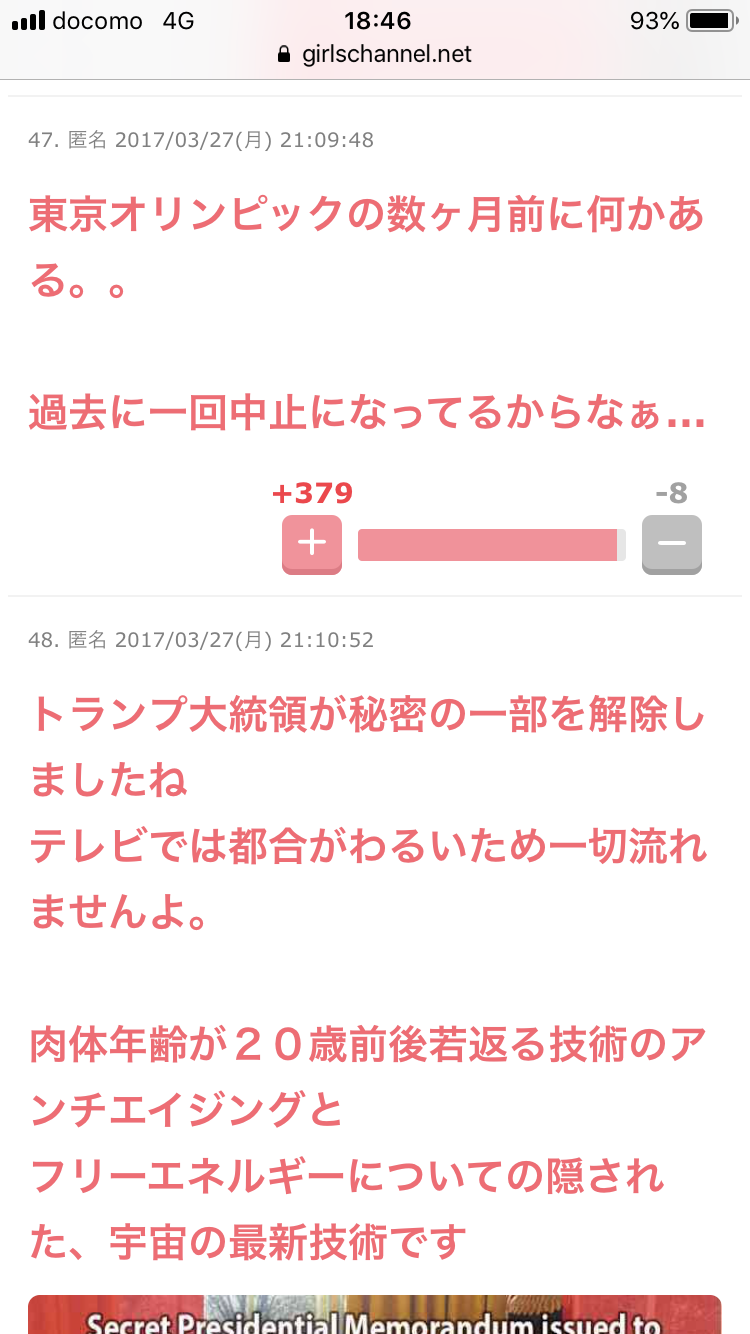Downvote comment 47 with the minus button
Image resolution: width=750 pixels, height=1334 pixels.
tap(671, 545)
